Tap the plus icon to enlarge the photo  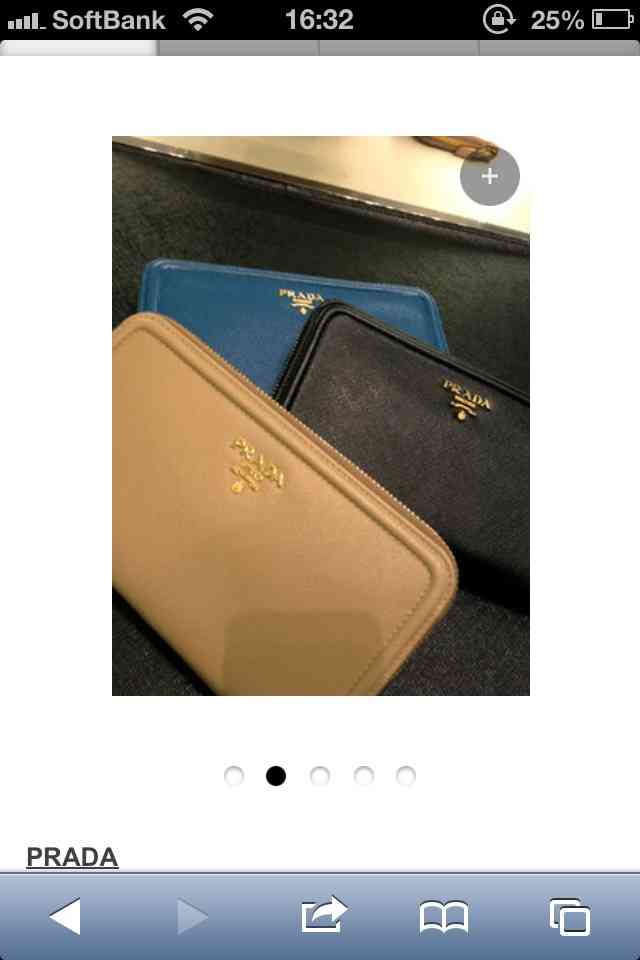point(489,176)
